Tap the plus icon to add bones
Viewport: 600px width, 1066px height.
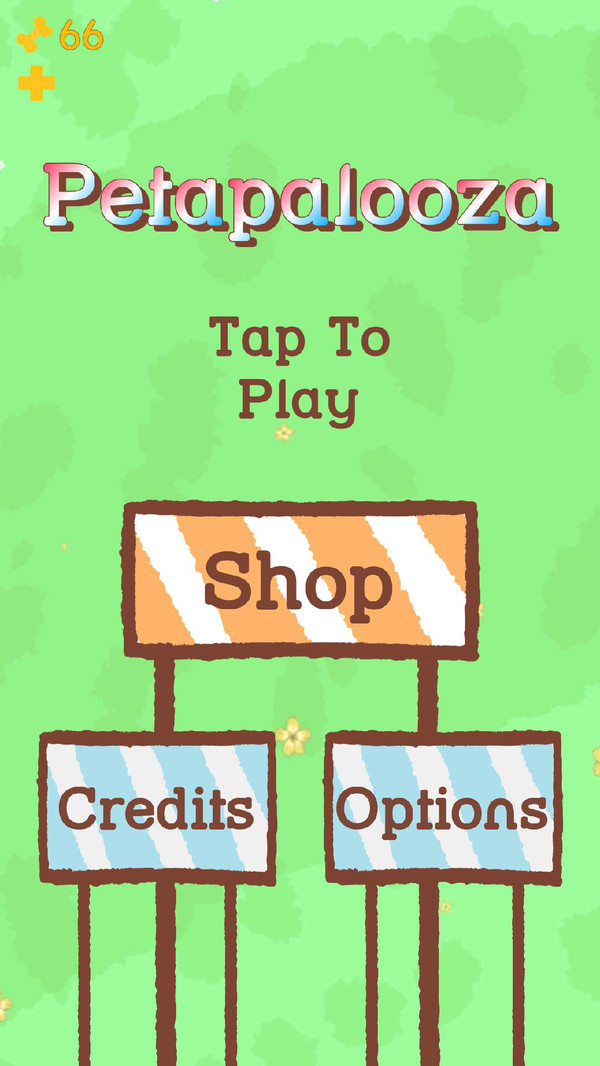coord(36,83)
